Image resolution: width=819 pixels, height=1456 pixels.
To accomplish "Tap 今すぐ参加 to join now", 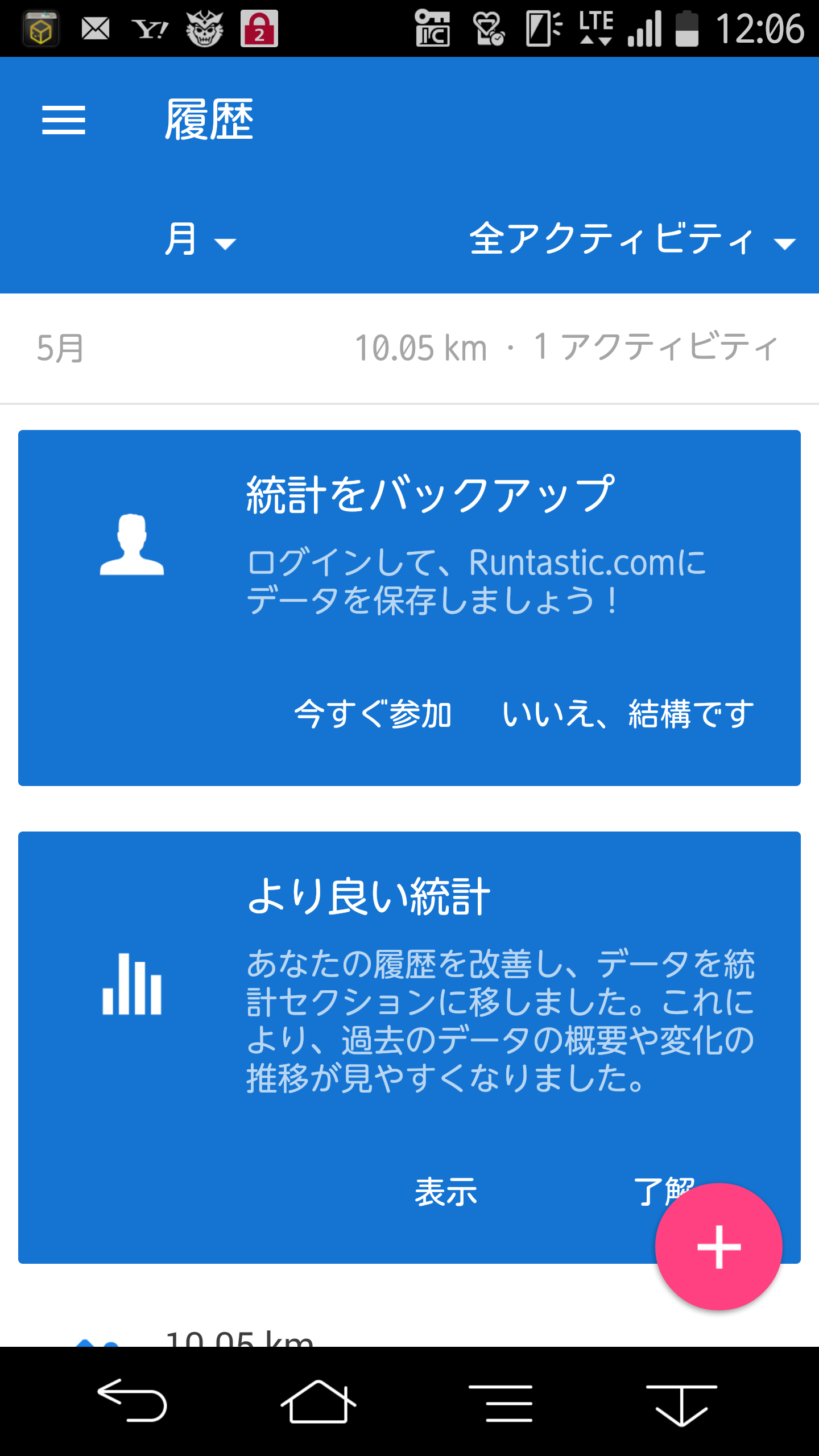I will pyautogui.click(x=373, y=714).
